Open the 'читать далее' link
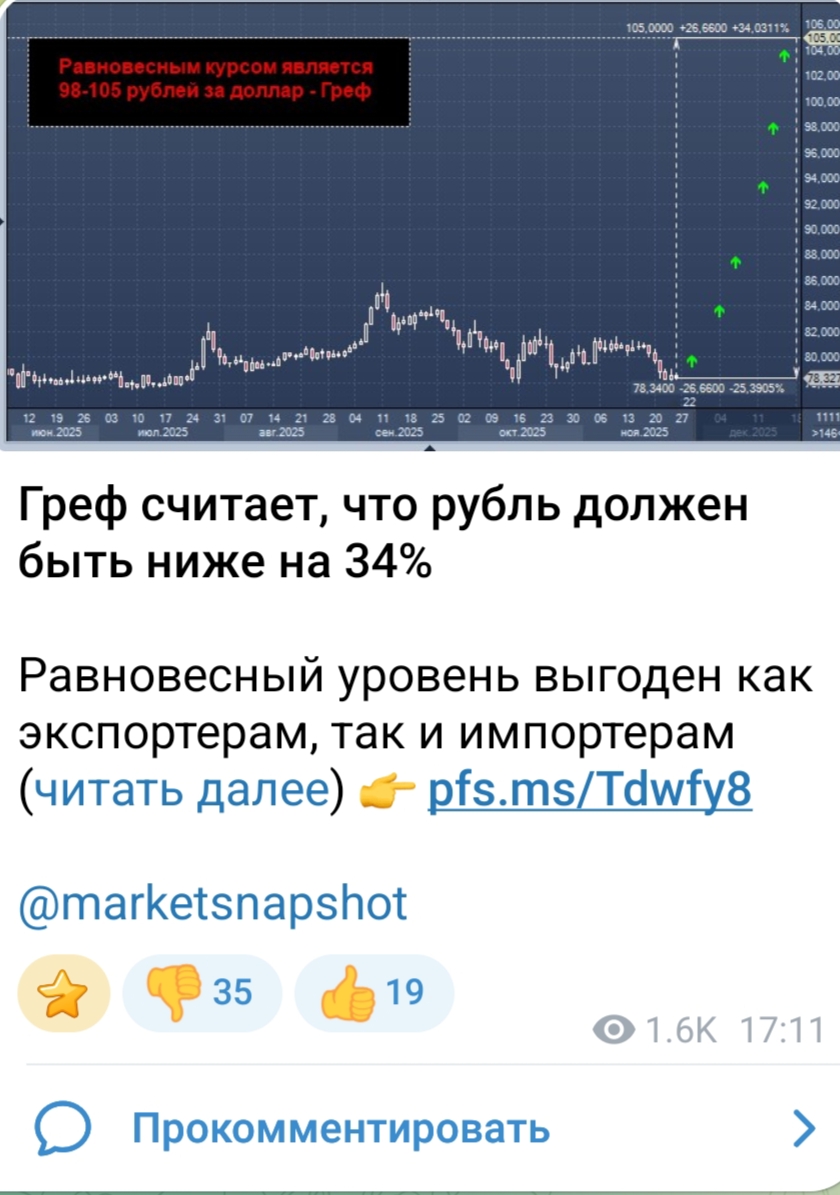Image resolution: width=840 pixels, height=1195 pixels. pyautogui.click(x=182, y=790)
